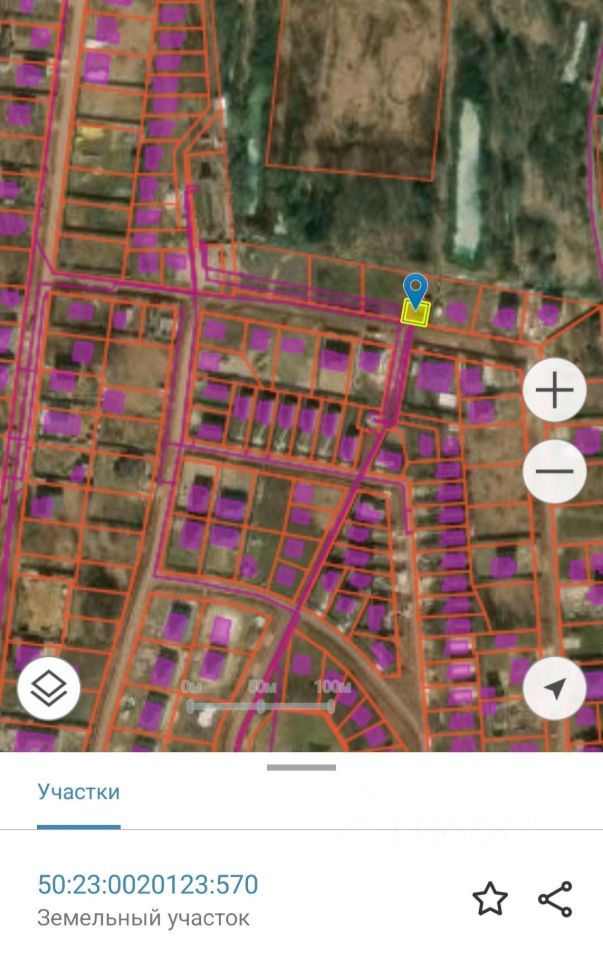
Task: Zoom out of the map
Action: tap(554, 470)
